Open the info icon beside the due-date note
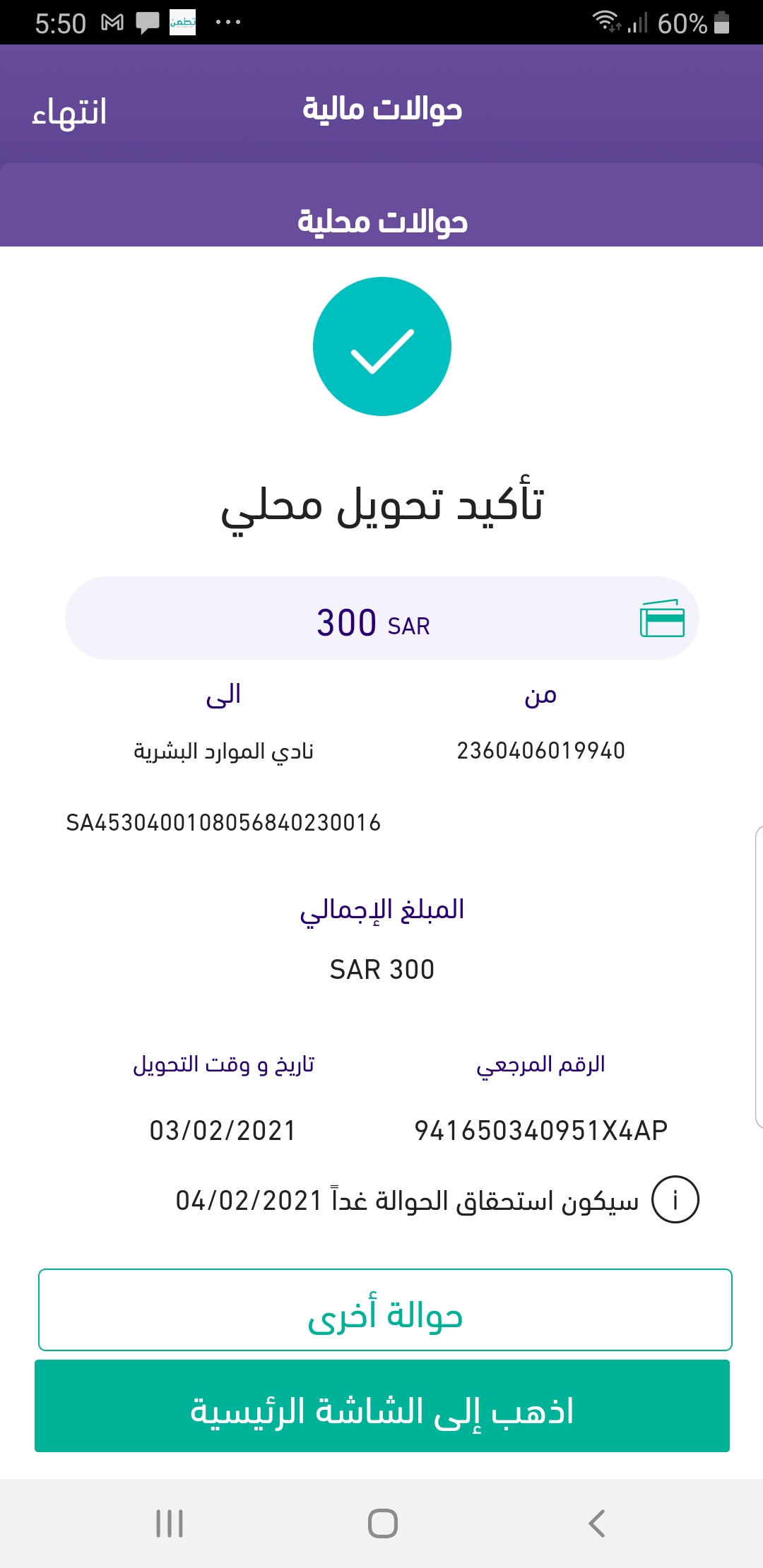This screenshot has height=1568, width=763. (x=675, y=1199)
